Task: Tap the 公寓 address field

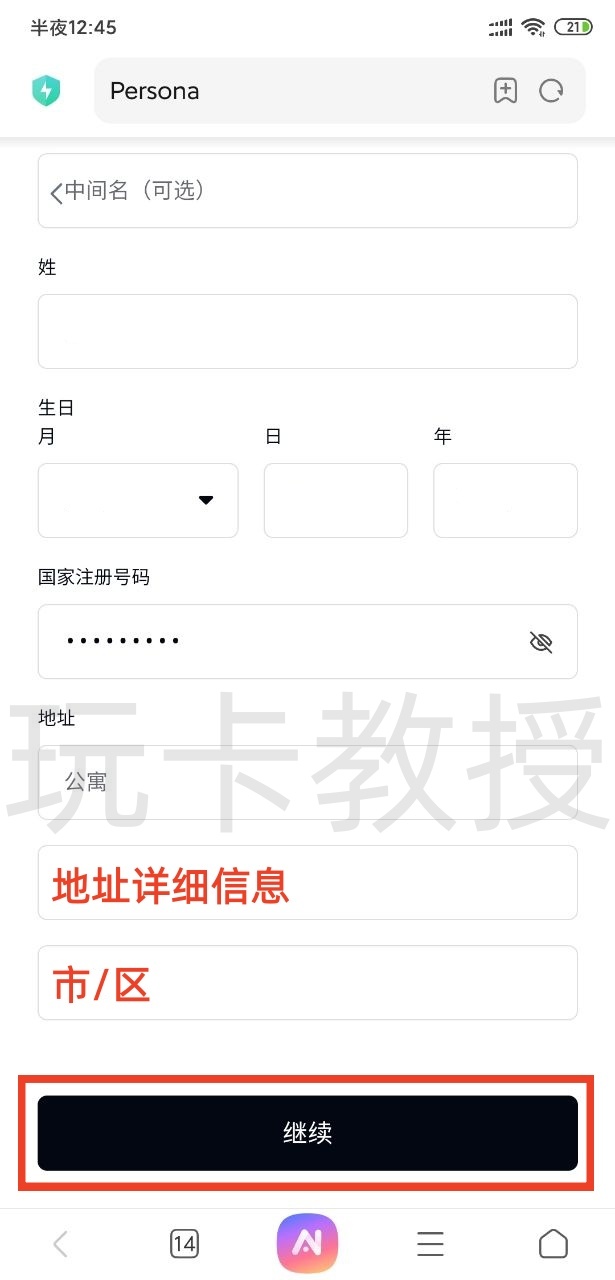Action: [x=307, y=782]
